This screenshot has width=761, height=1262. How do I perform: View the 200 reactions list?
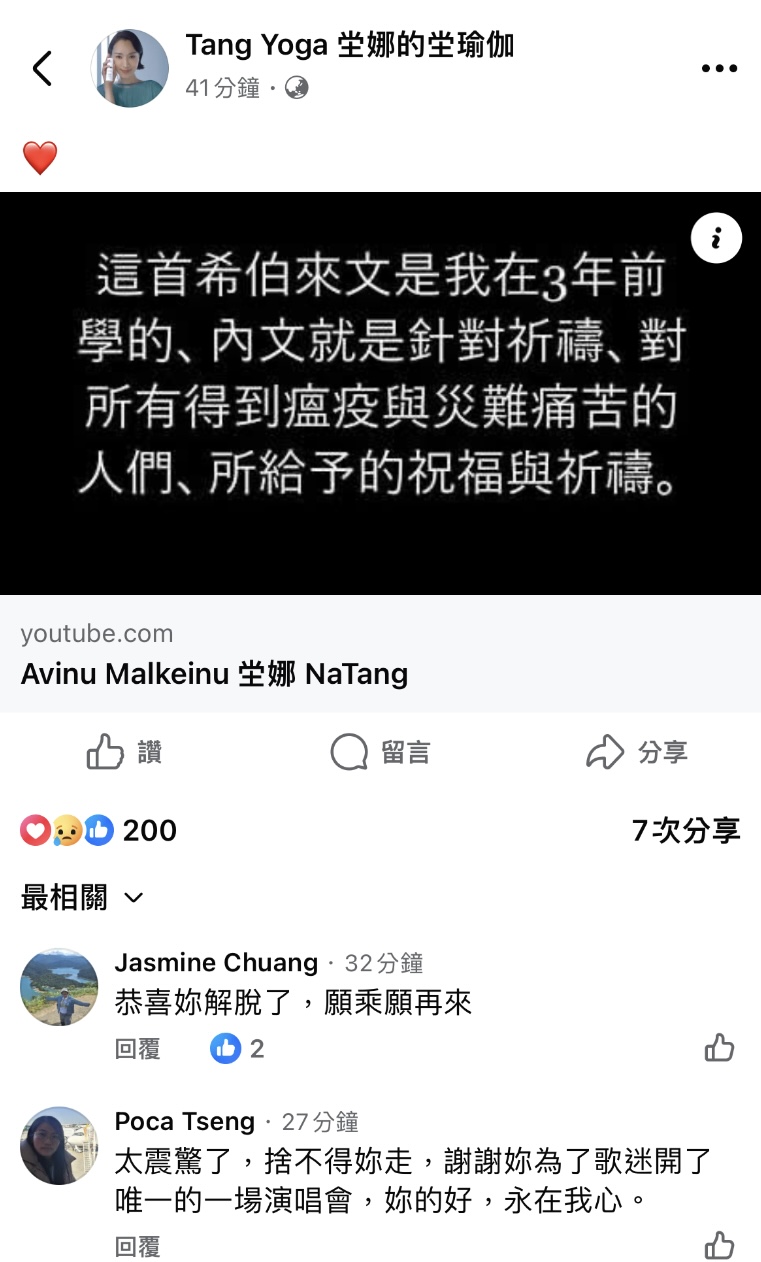point(99,830)
